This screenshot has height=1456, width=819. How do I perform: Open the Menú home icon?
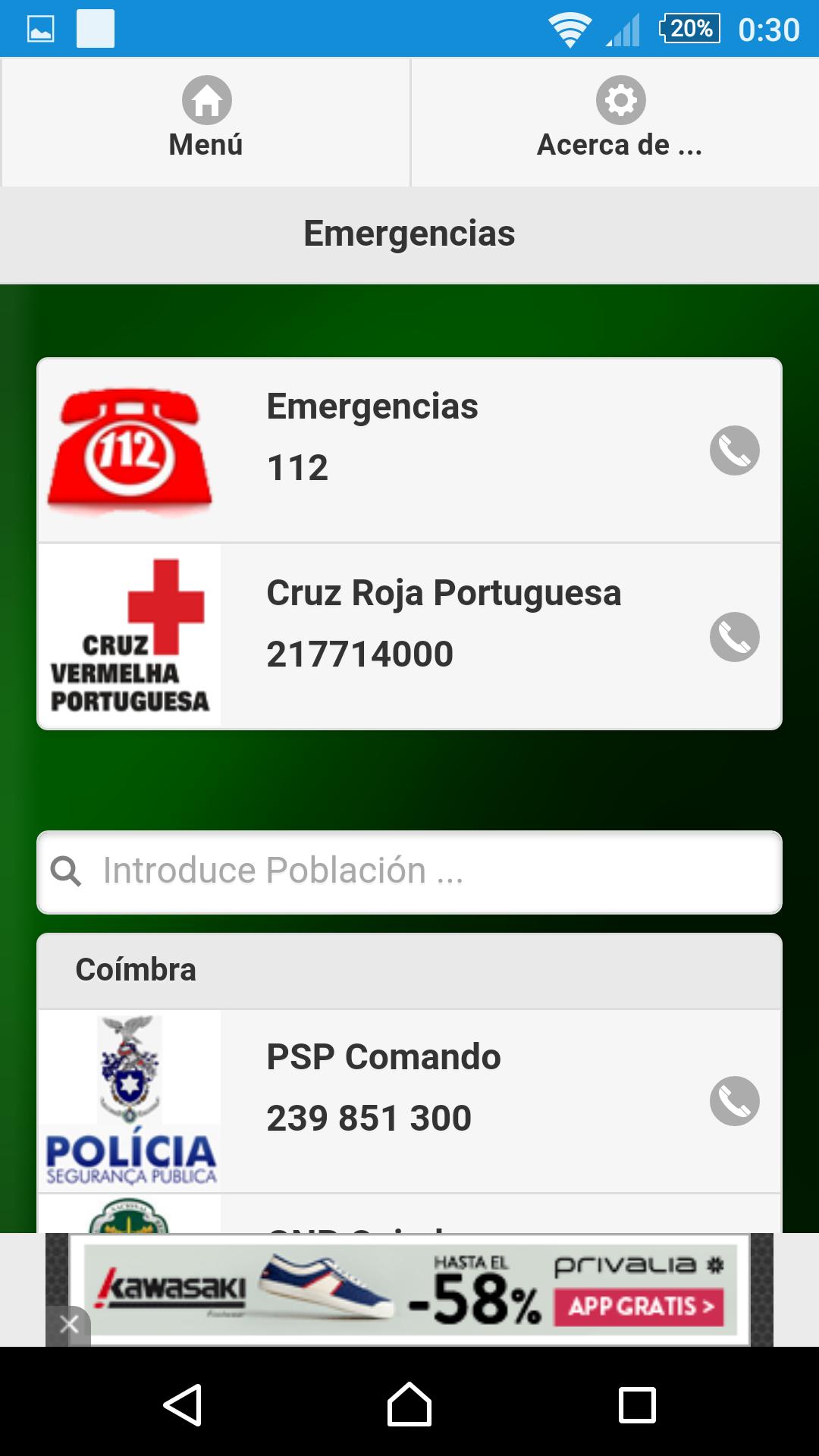click(x=205, y=99)
